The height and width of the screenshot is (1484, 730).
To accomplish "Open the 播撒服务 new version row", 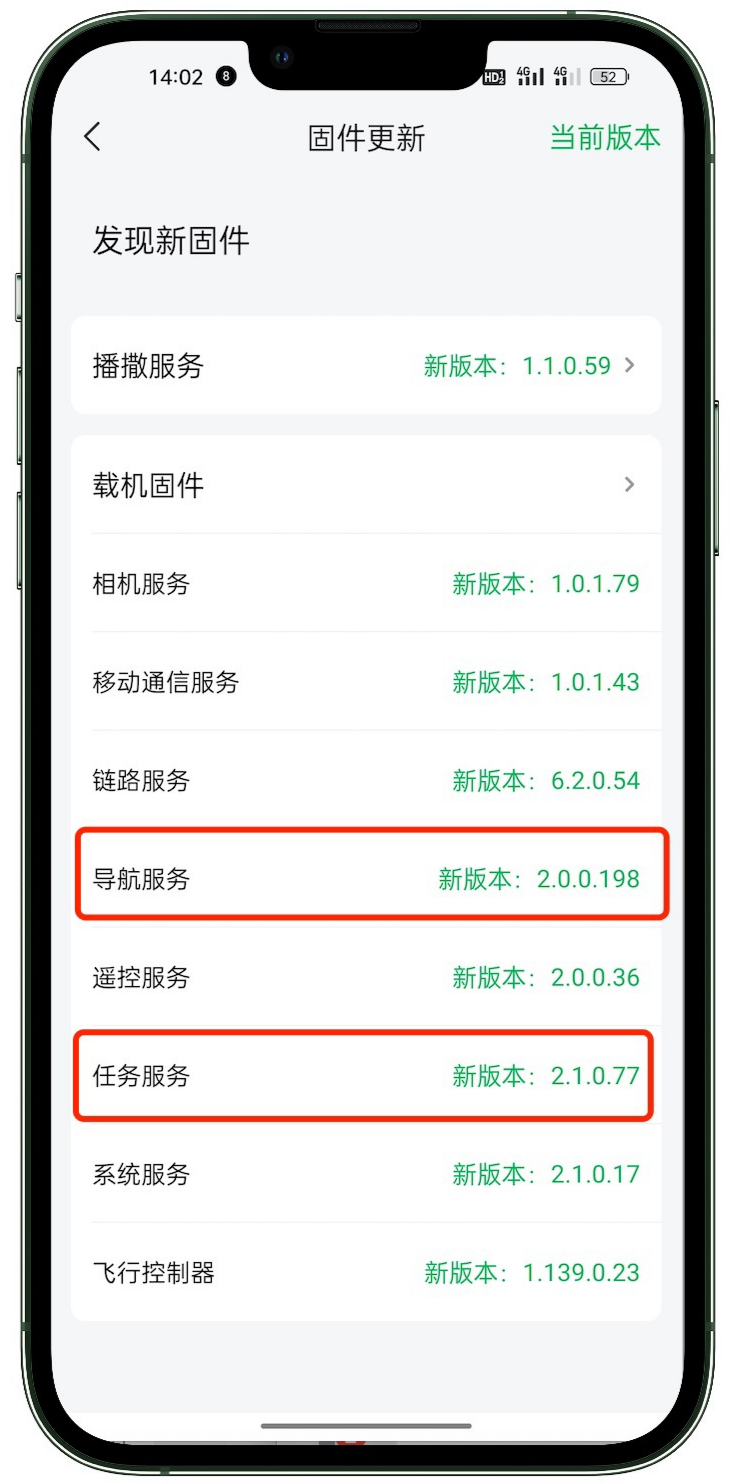I will pyautogui.click(x=365, y=366).
